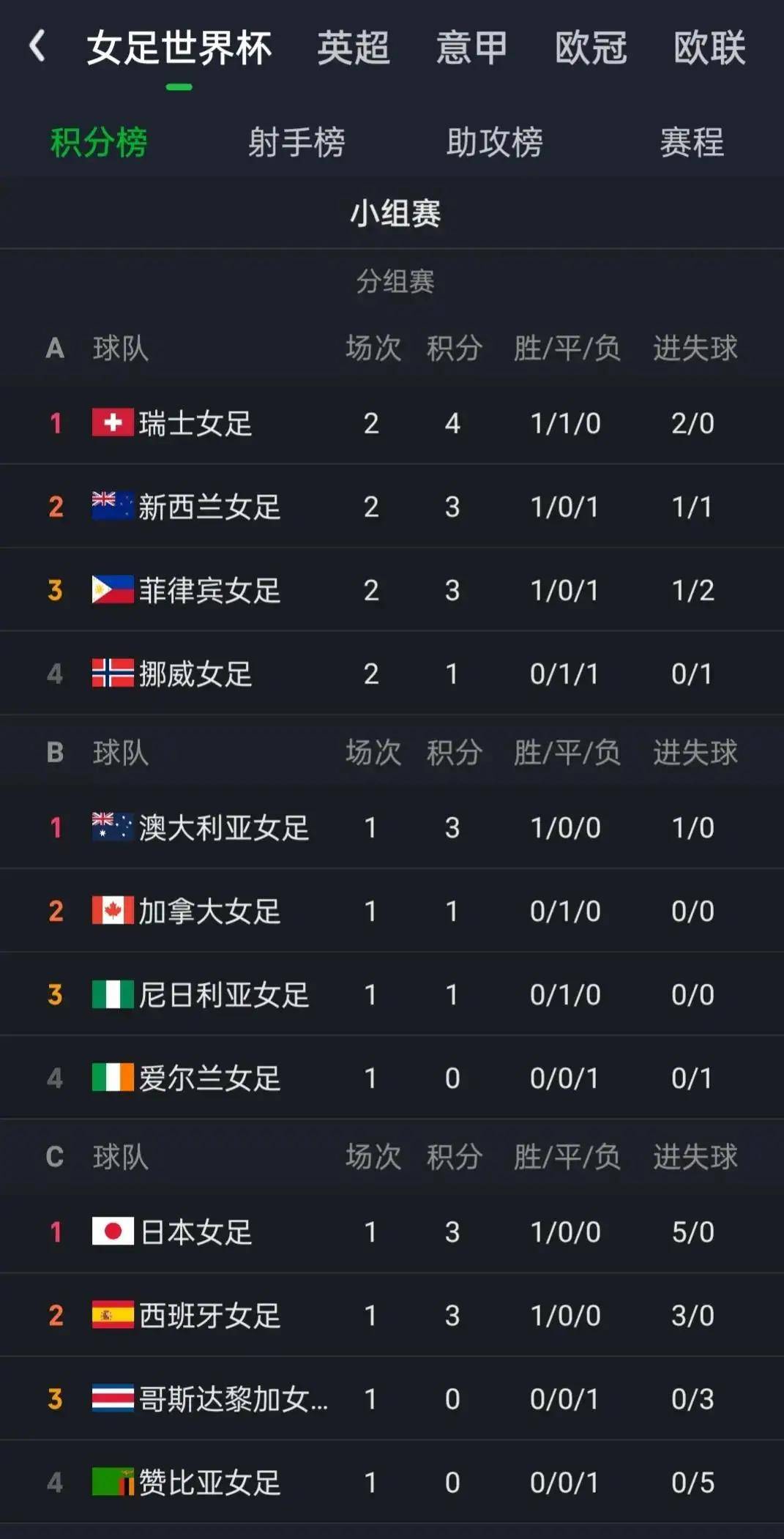The width and height of the screenshot is (784, 1539).
Task: Switch to the 英超 league tab
Action: [353, 48]
